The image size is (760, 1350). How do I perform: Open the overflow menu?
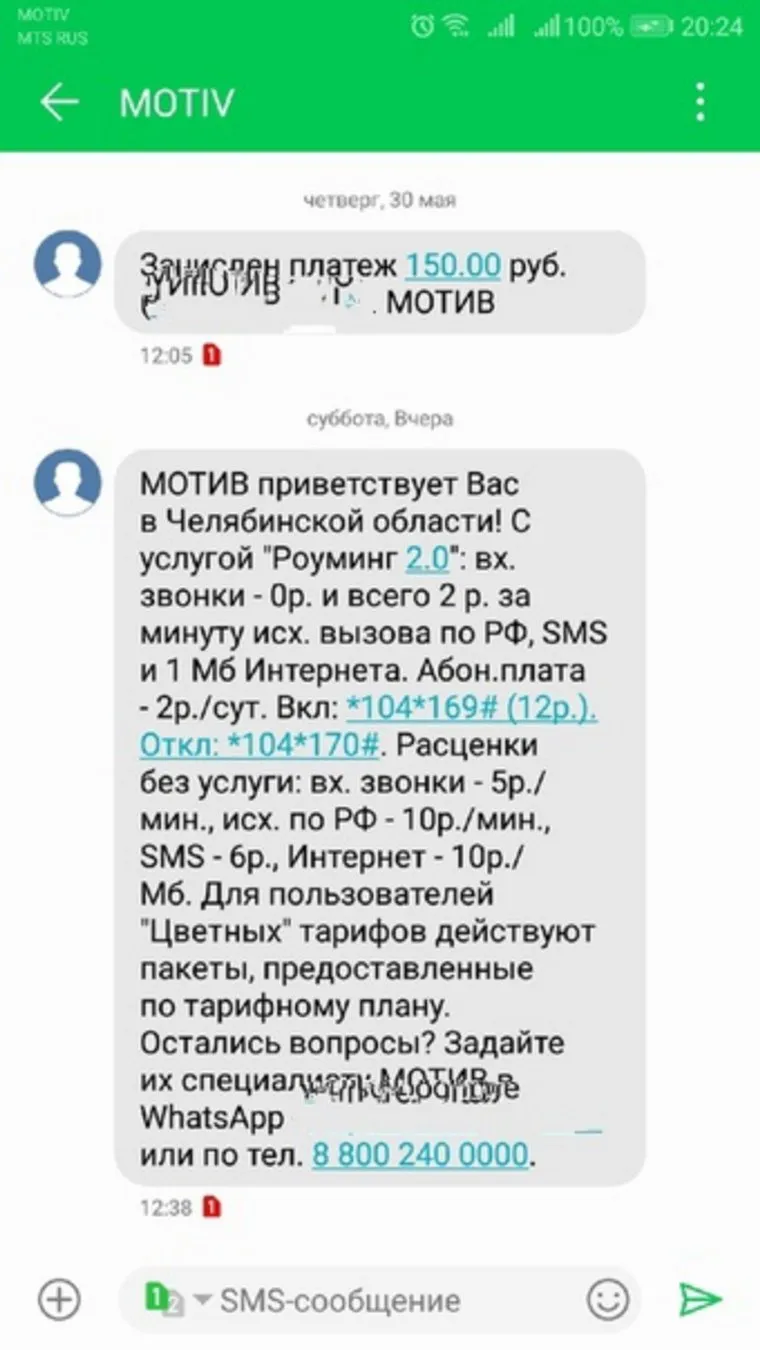pyautogui.click(x=700, y=102)
